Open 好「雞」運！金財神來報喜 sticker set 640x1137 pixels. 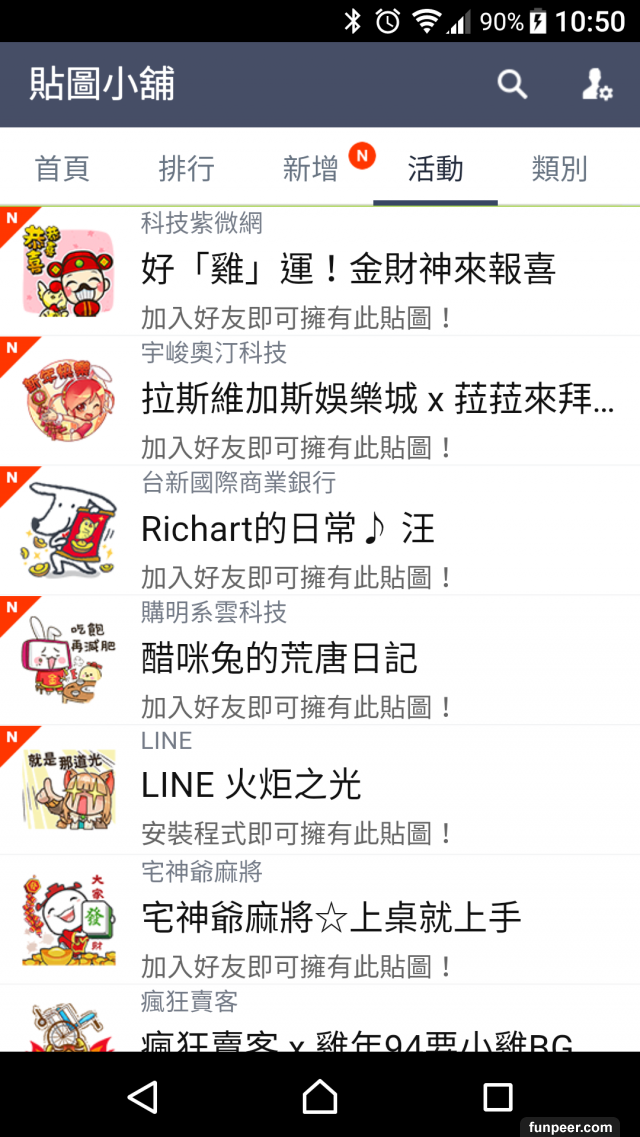[x=348, y=269]
